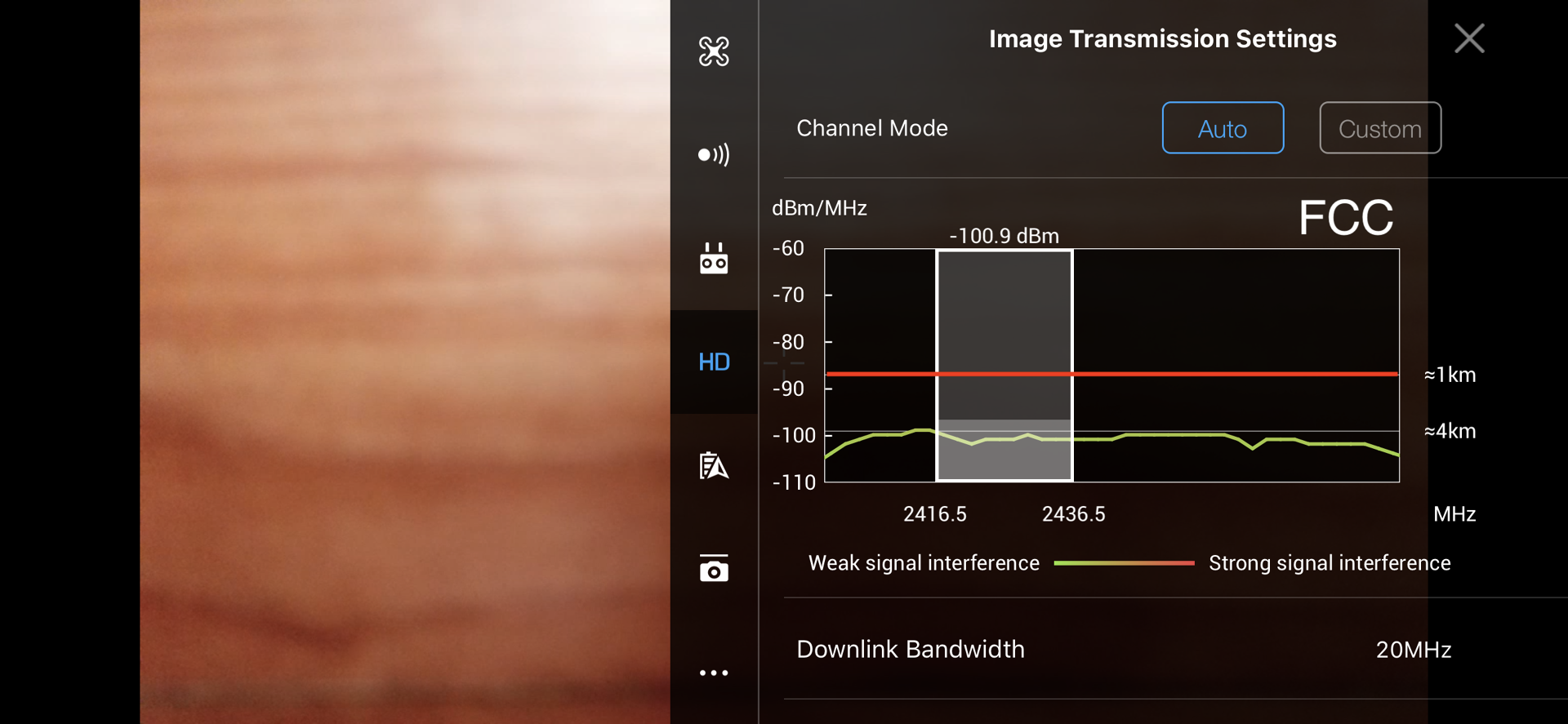Select Auto channel mode
1568x724 pixels.
click(1223, 128)
